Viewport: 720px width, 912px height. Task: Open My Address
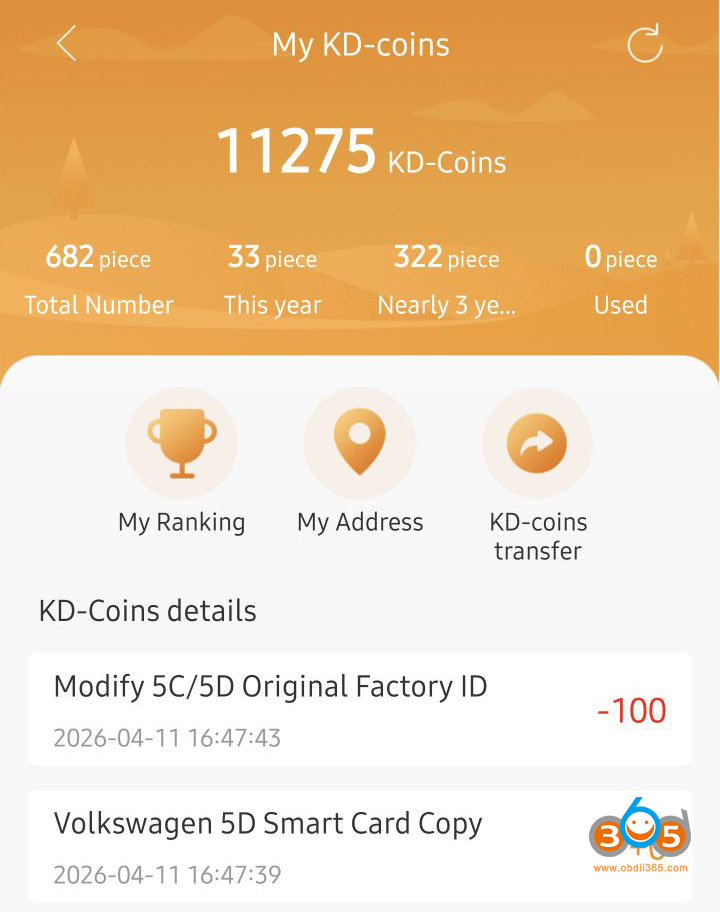click(x=360, y=443)
